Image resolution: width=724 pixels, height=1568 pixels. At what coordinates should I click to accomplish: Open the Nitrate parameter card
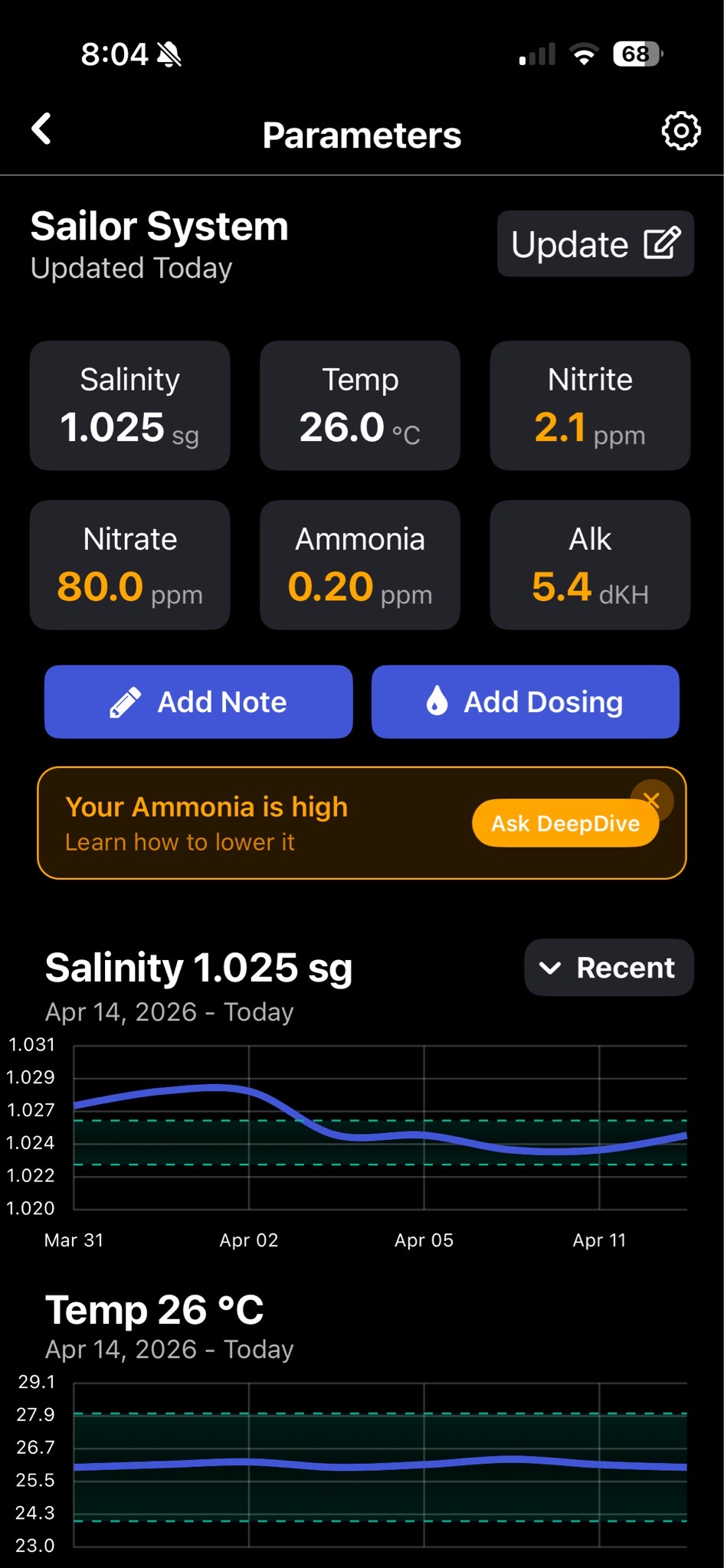pyautogui.click(x=130, y=565)
